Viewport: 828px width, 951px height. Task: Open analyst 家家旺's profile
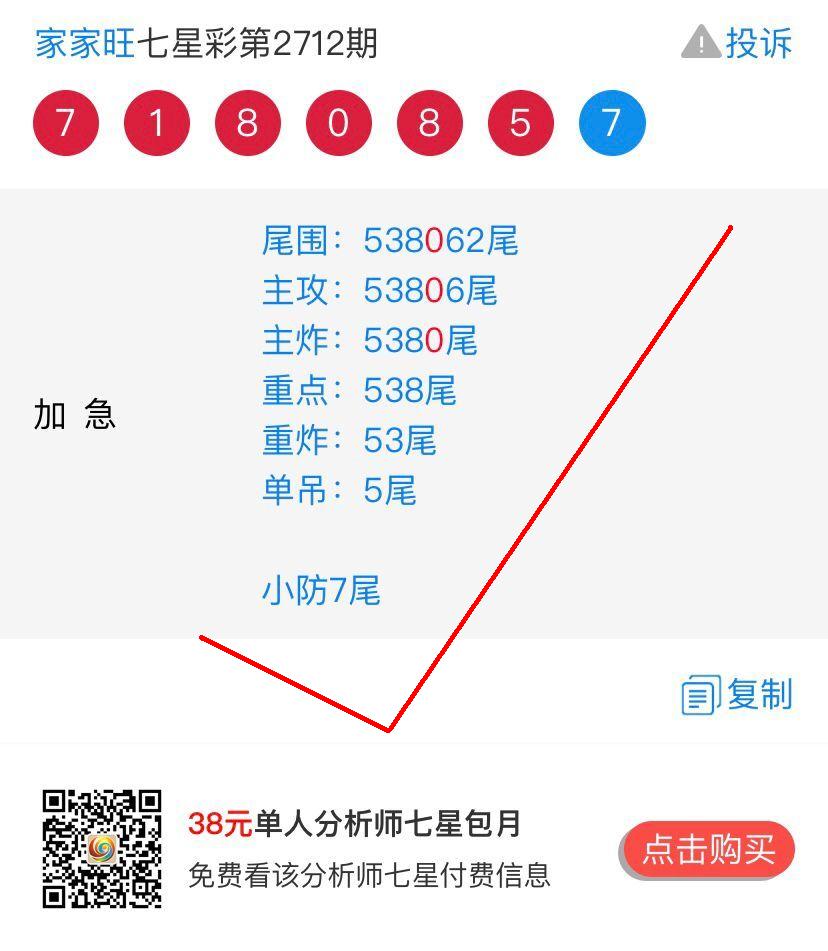tap(85, 43)
